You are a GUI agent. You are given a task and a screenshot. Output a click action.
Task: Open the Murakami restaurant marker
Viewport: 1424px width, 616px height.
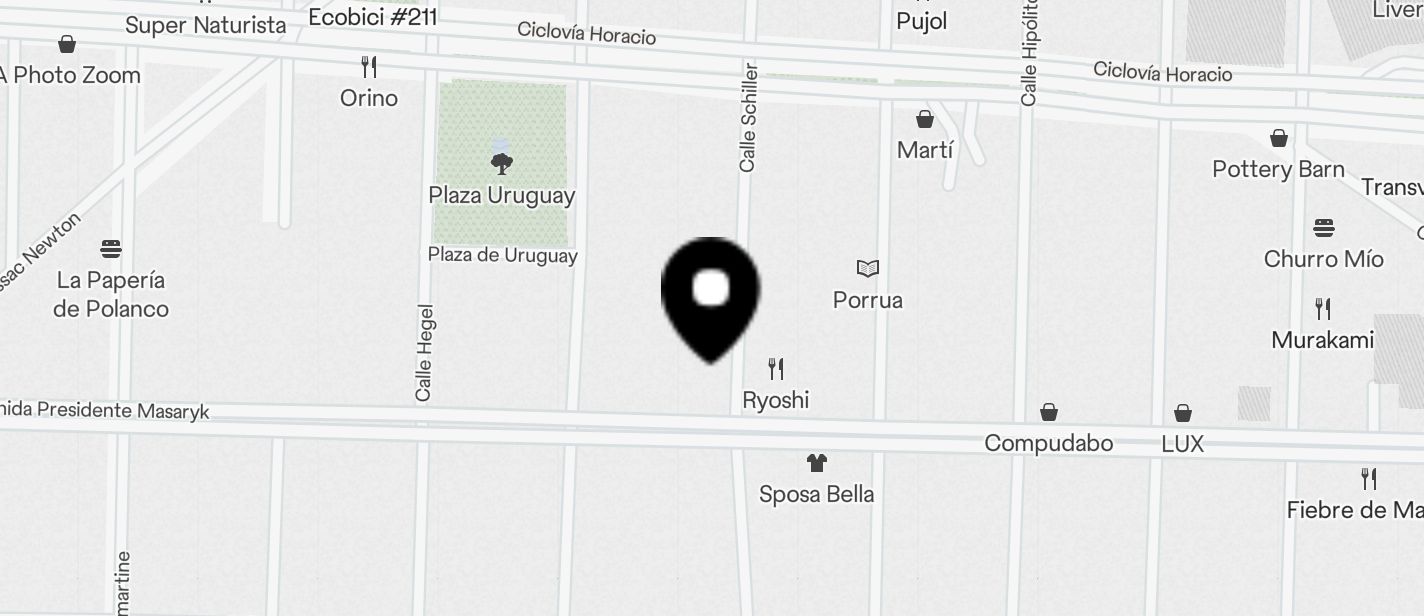point(1323,309)
